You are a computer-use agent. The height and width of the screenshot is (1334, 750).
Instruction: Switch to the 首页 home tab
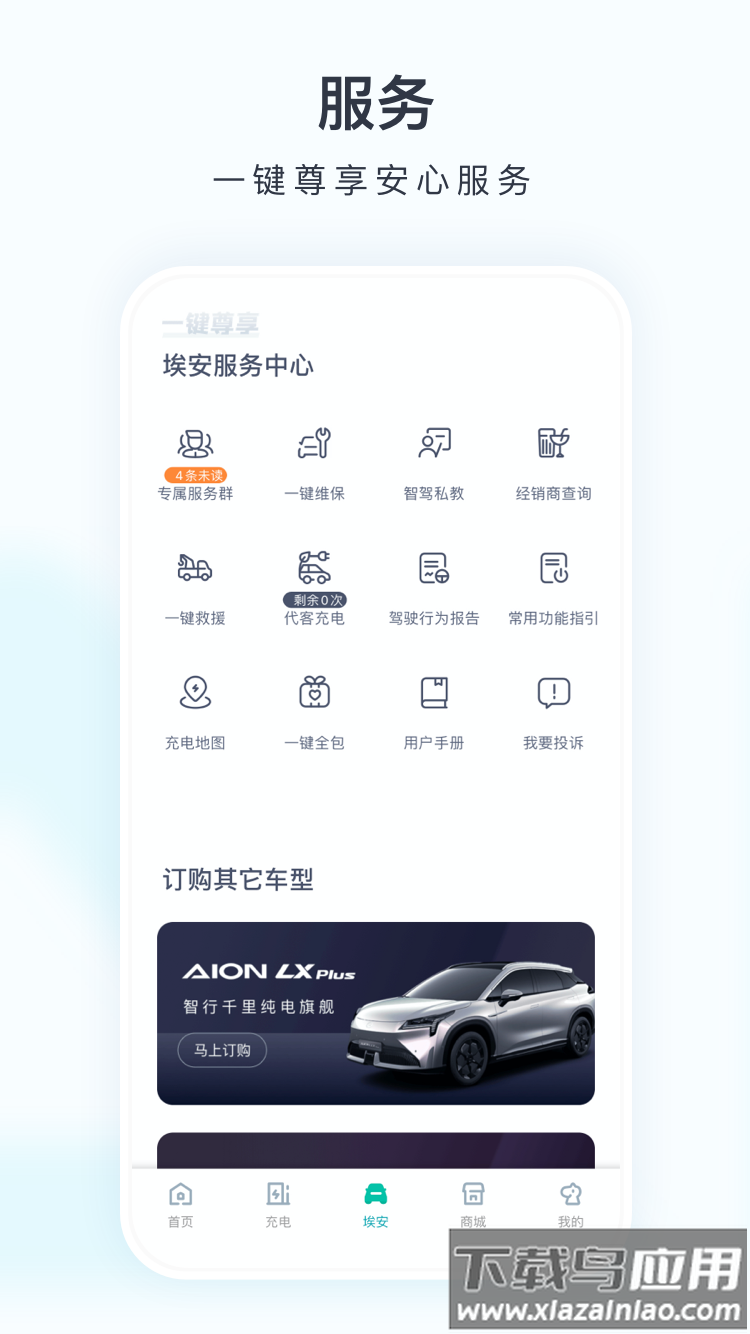tap(179, 1203)
